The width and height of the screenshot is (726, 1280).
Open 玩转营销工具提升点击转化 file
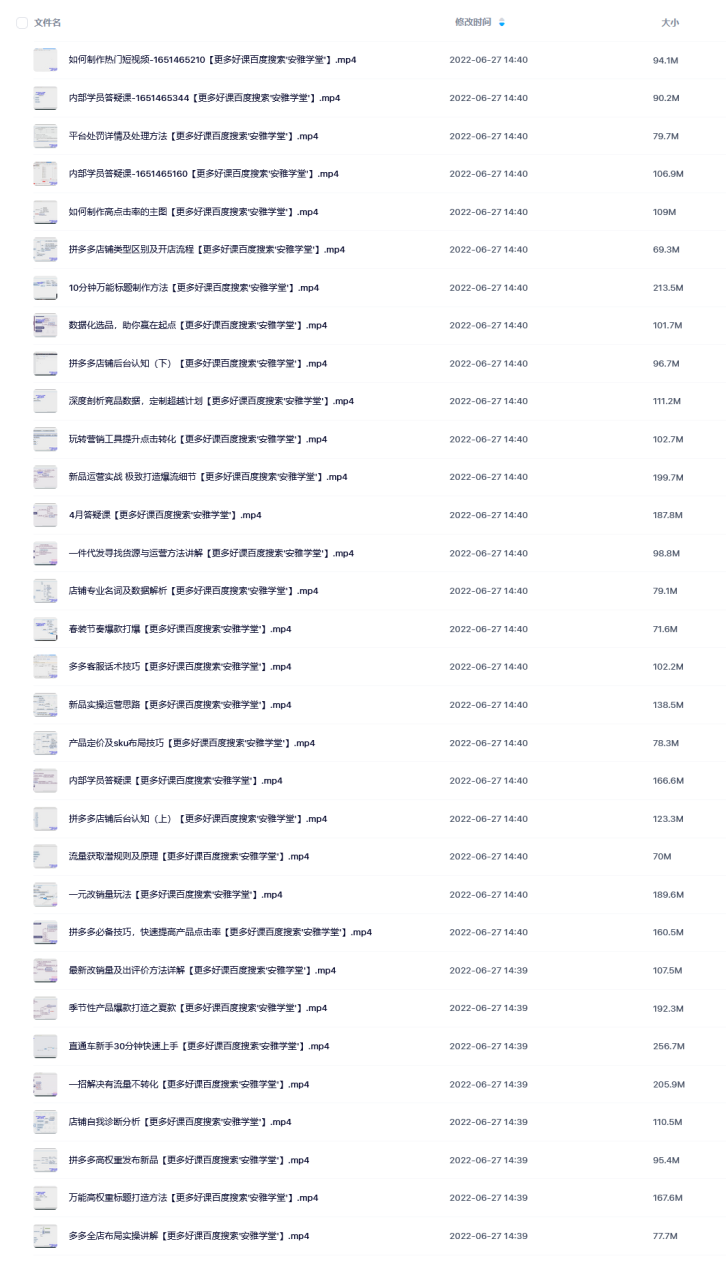[x=198, y=440]
